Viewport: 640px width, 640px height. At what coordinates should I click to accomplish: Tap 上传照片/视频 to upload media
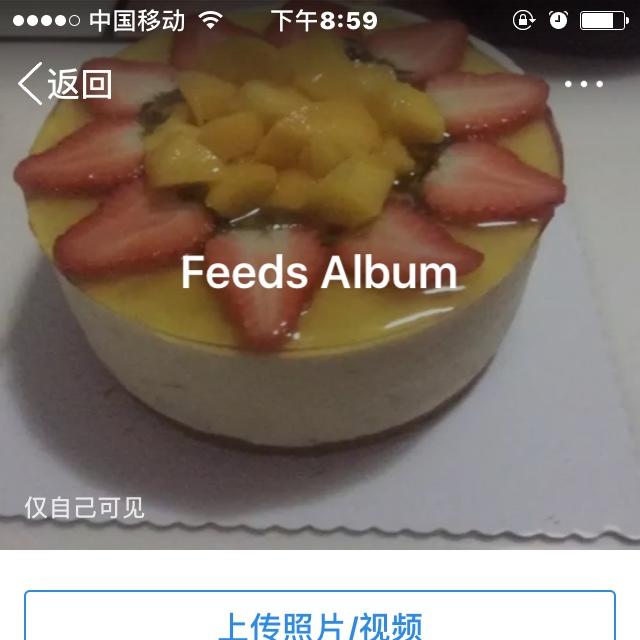tap(320, 622)
